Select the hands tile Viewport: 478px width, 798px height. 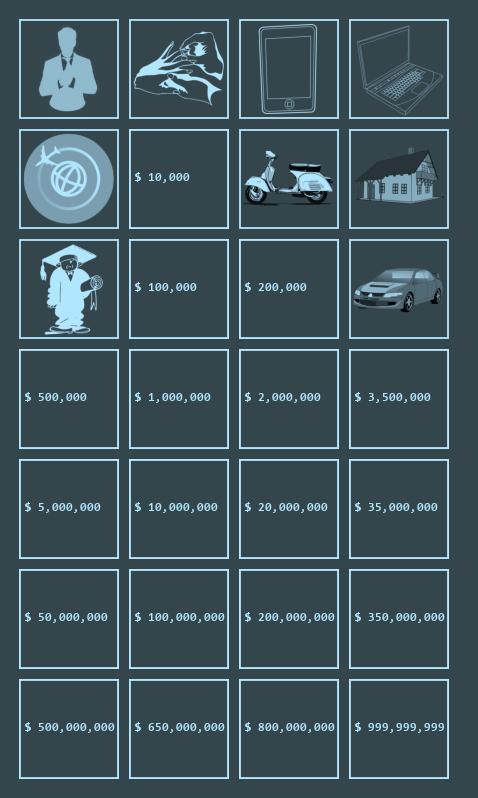click(x=179, y=69)
